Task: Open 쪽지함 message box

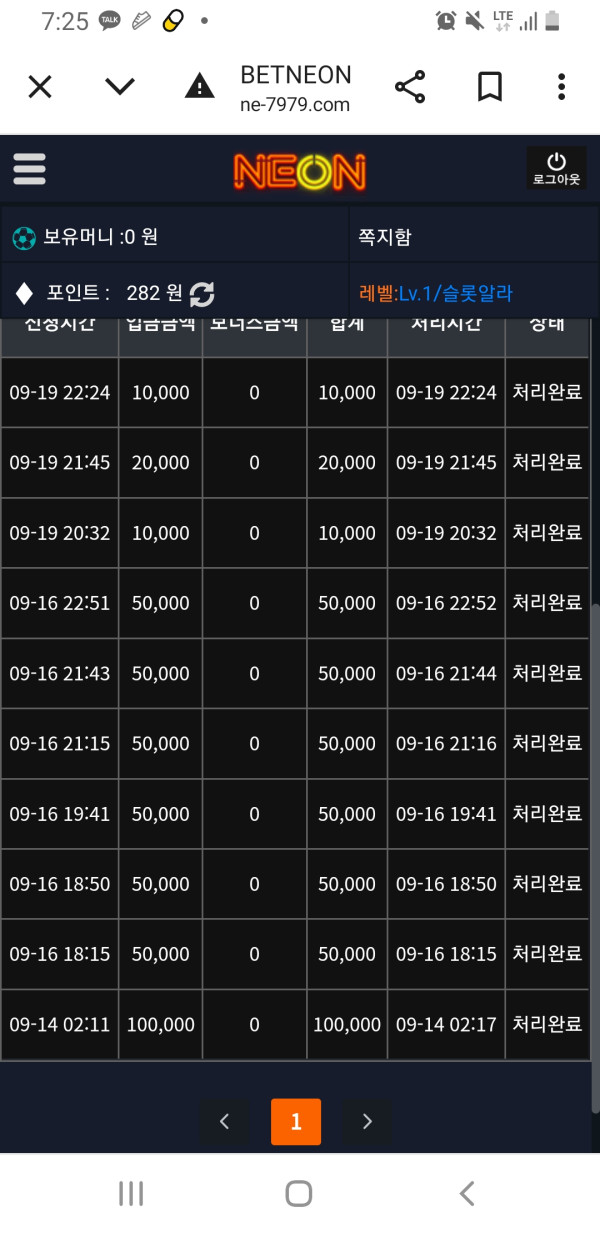Action: (x=385, y=237)
